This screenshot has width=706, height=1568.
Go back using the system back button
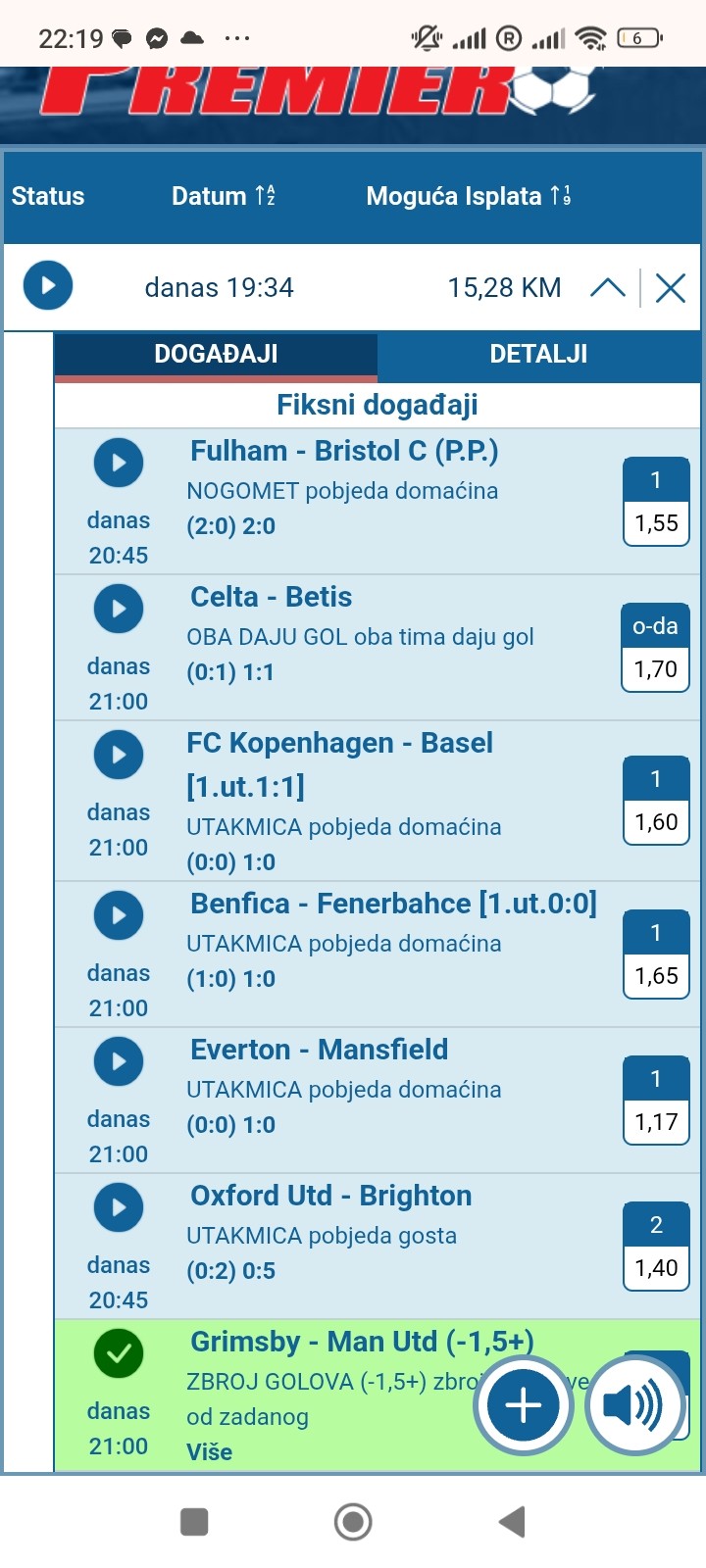click(x=513, y=1522)
